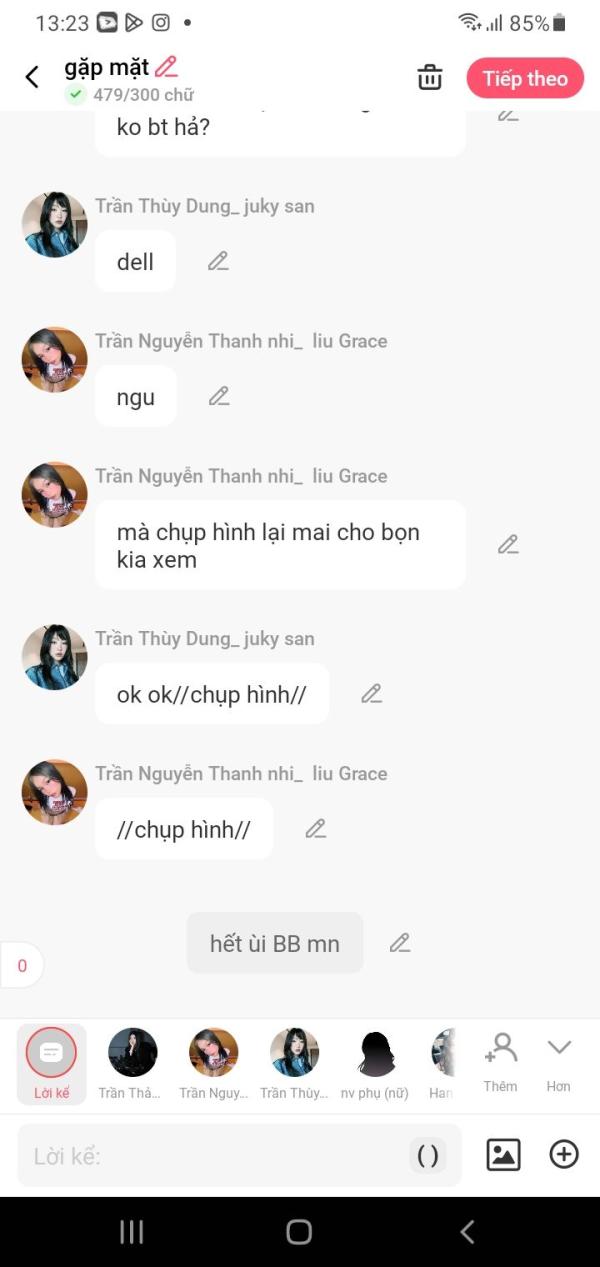Insert parentheses with the "( )" button
The height and width of the screenshot is (1267, 600).
[427, 1156]
